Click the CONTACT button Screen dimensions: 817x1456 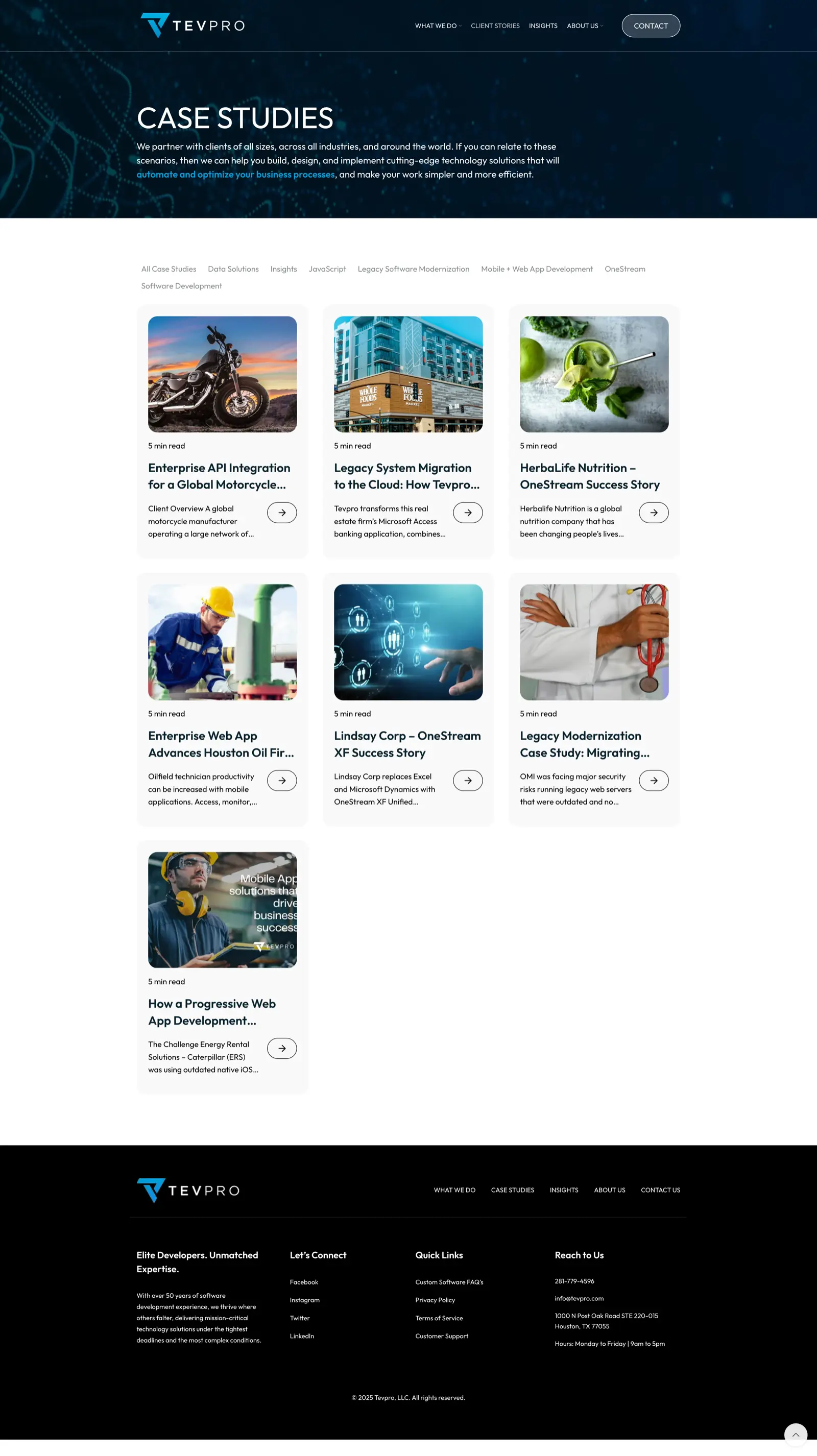pyautogui.click(x=650, y=26)
